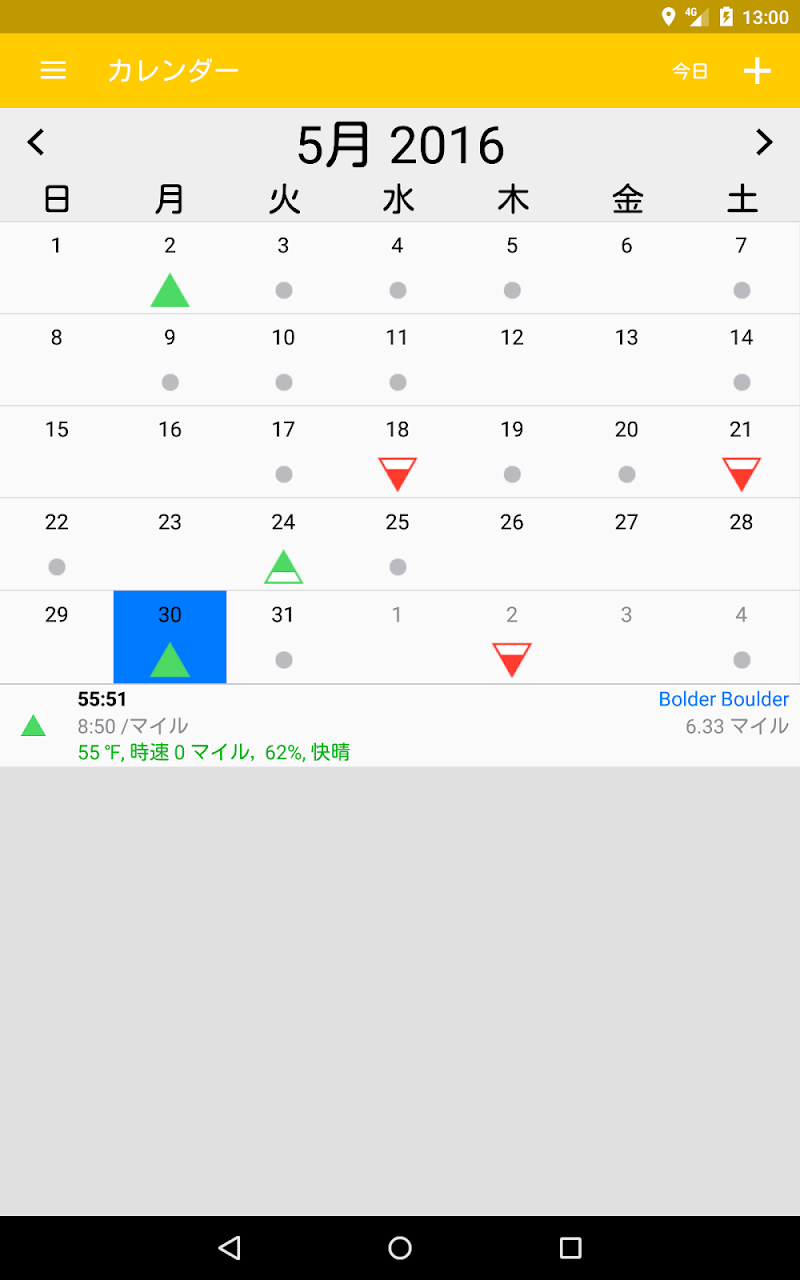This screenshot has height=1280, width=800.
Task: Go to the previous month
Action: pyautogui.click(x=36, y=143)
